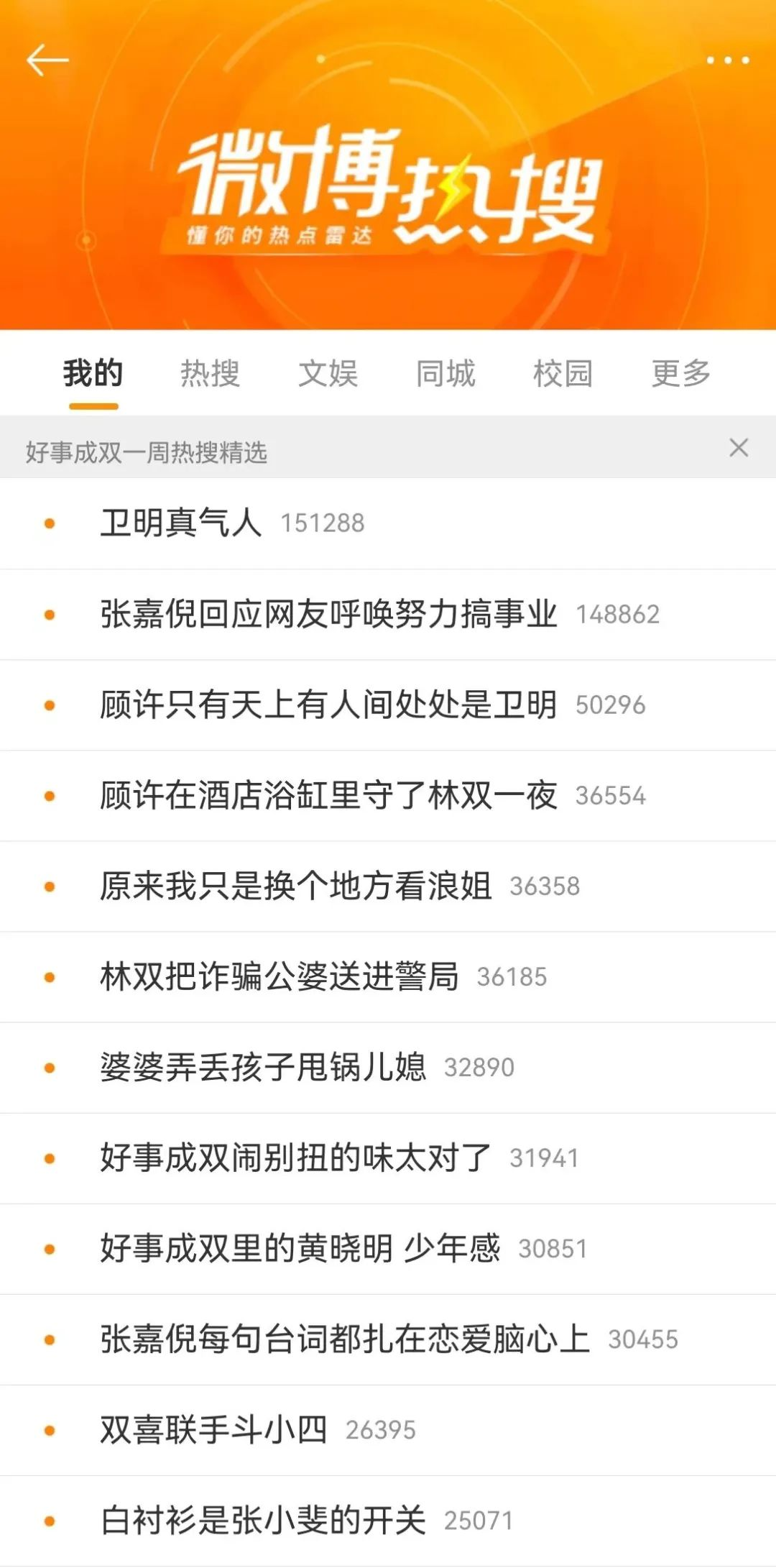
Task: Open the 同城 tab
Action: click(x=445, y=373)
